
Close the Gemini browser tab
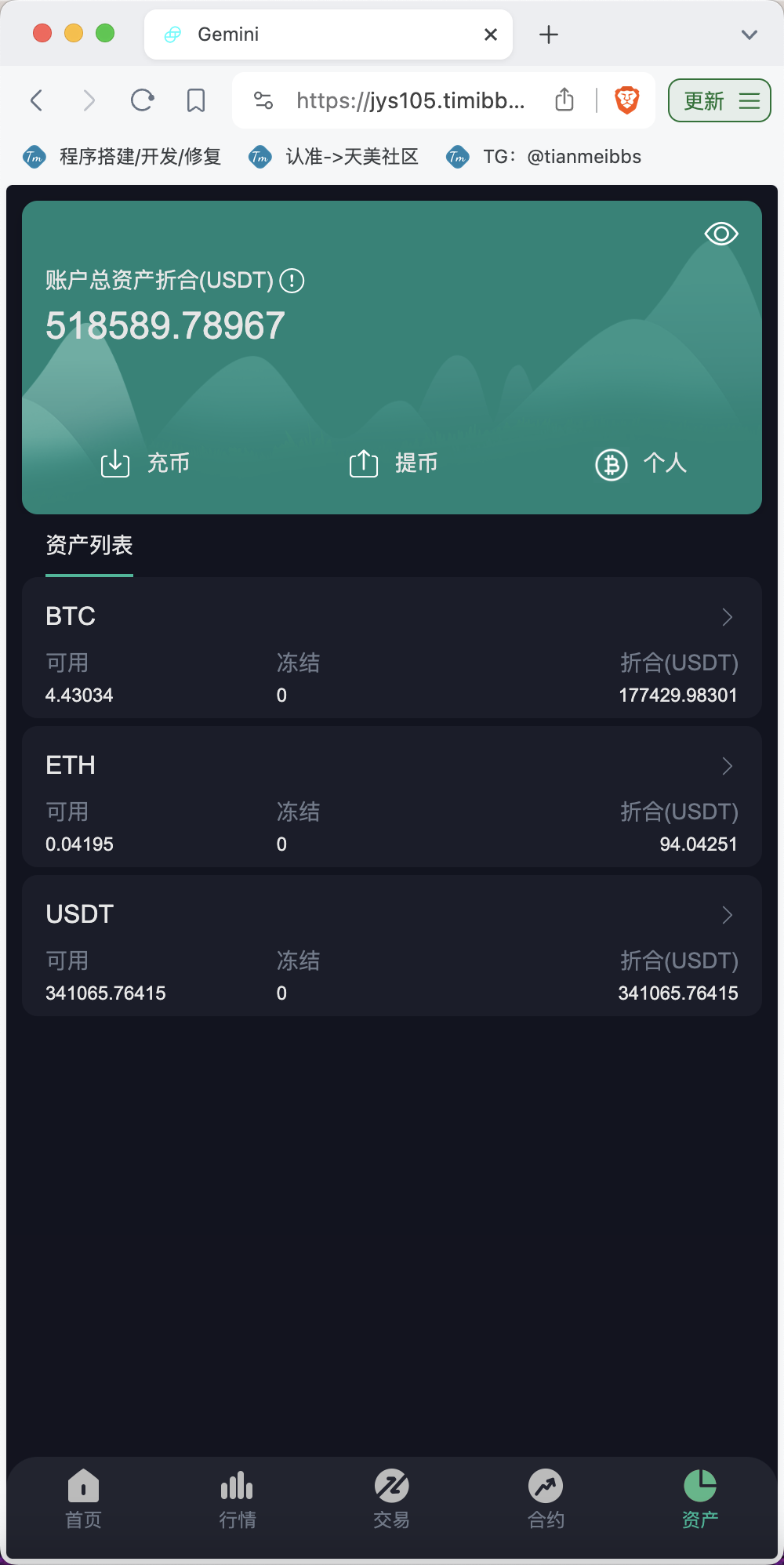[491, 34]
